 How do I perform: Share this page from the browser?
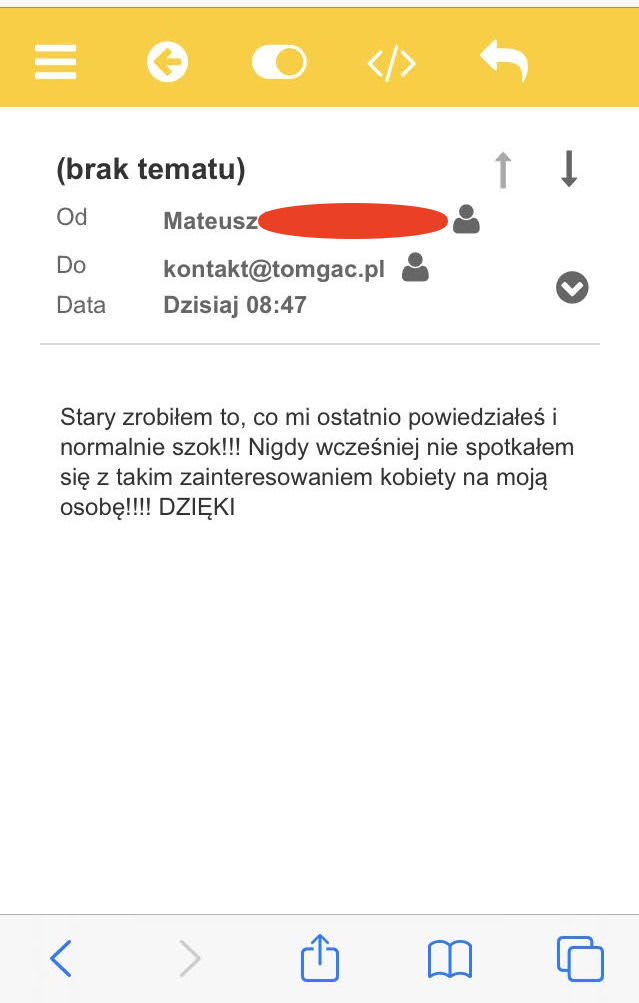click(320, 957)
